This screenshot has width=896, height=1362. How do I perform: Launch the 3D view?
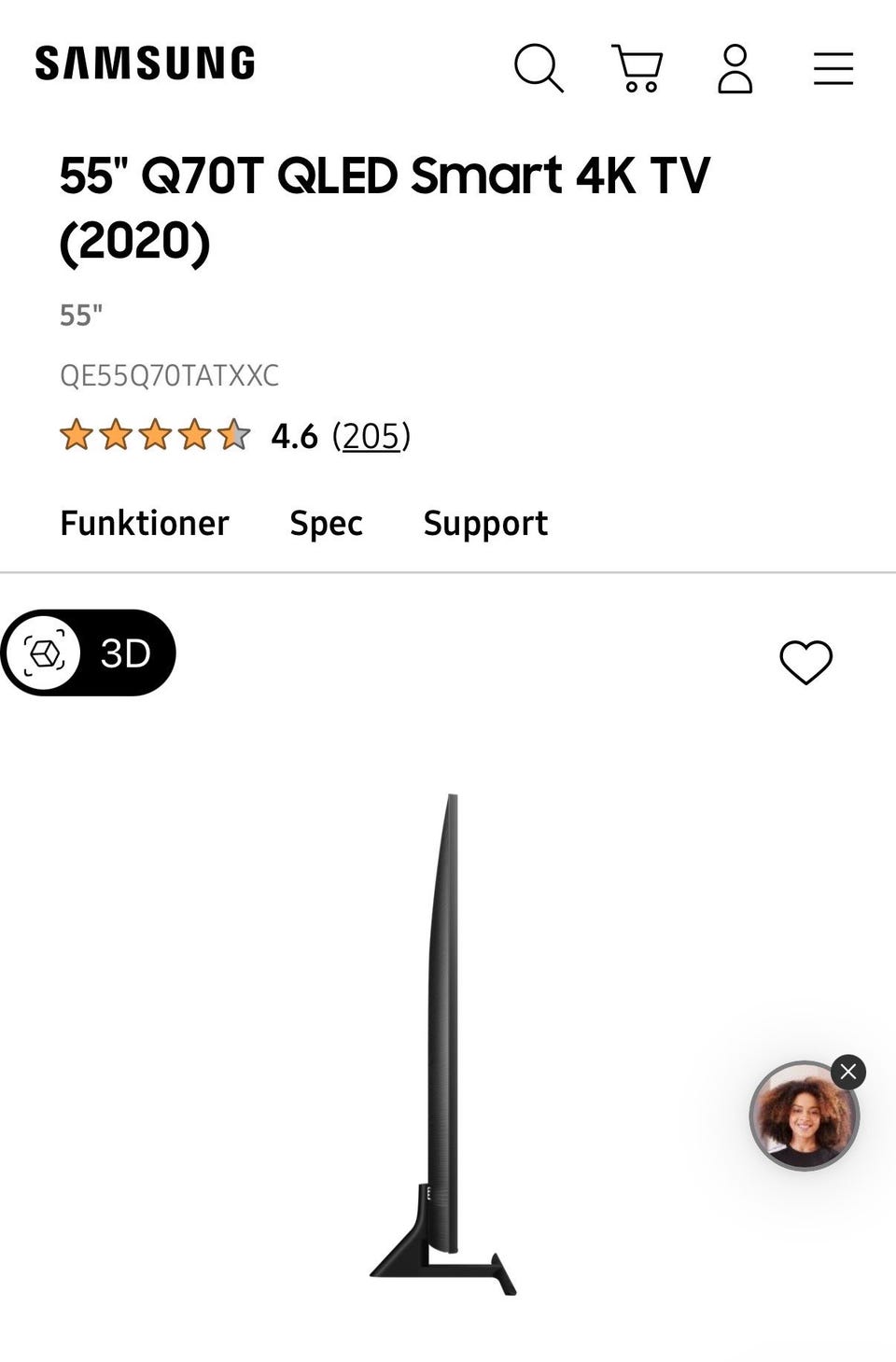(x=89, y=653)
